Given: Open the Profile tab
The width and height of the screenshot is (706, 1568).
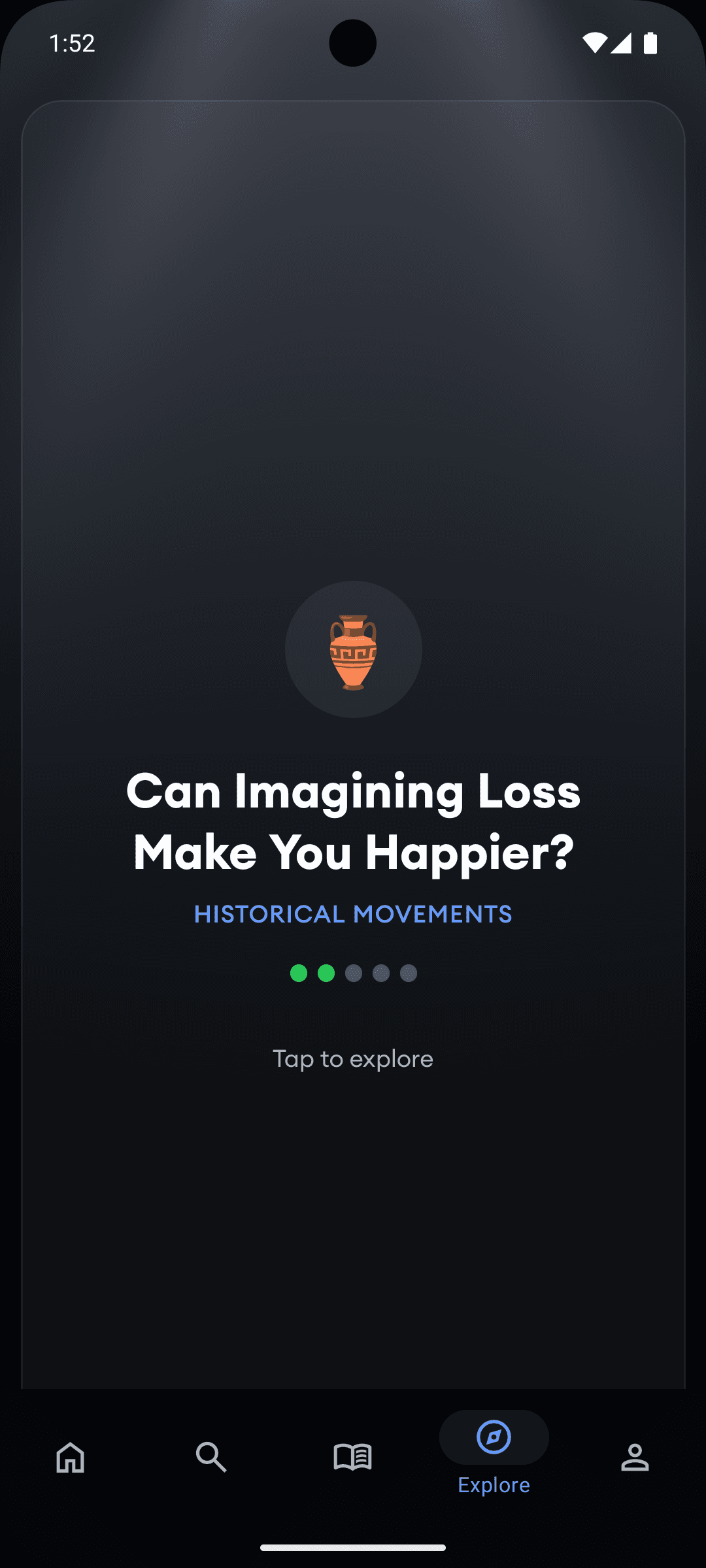Looking at the screenshot, I should (x=635, y=1457).
